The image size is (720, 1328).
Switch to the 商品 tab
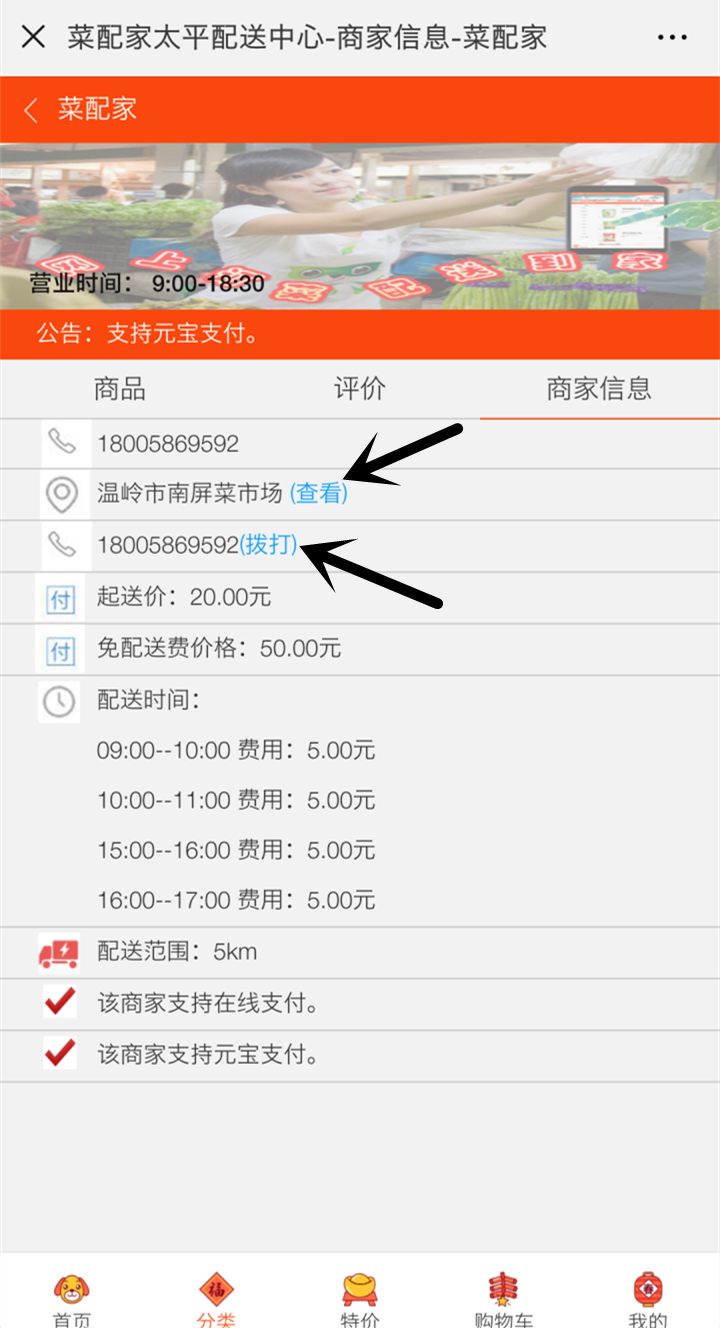click(x=120, y=389)
